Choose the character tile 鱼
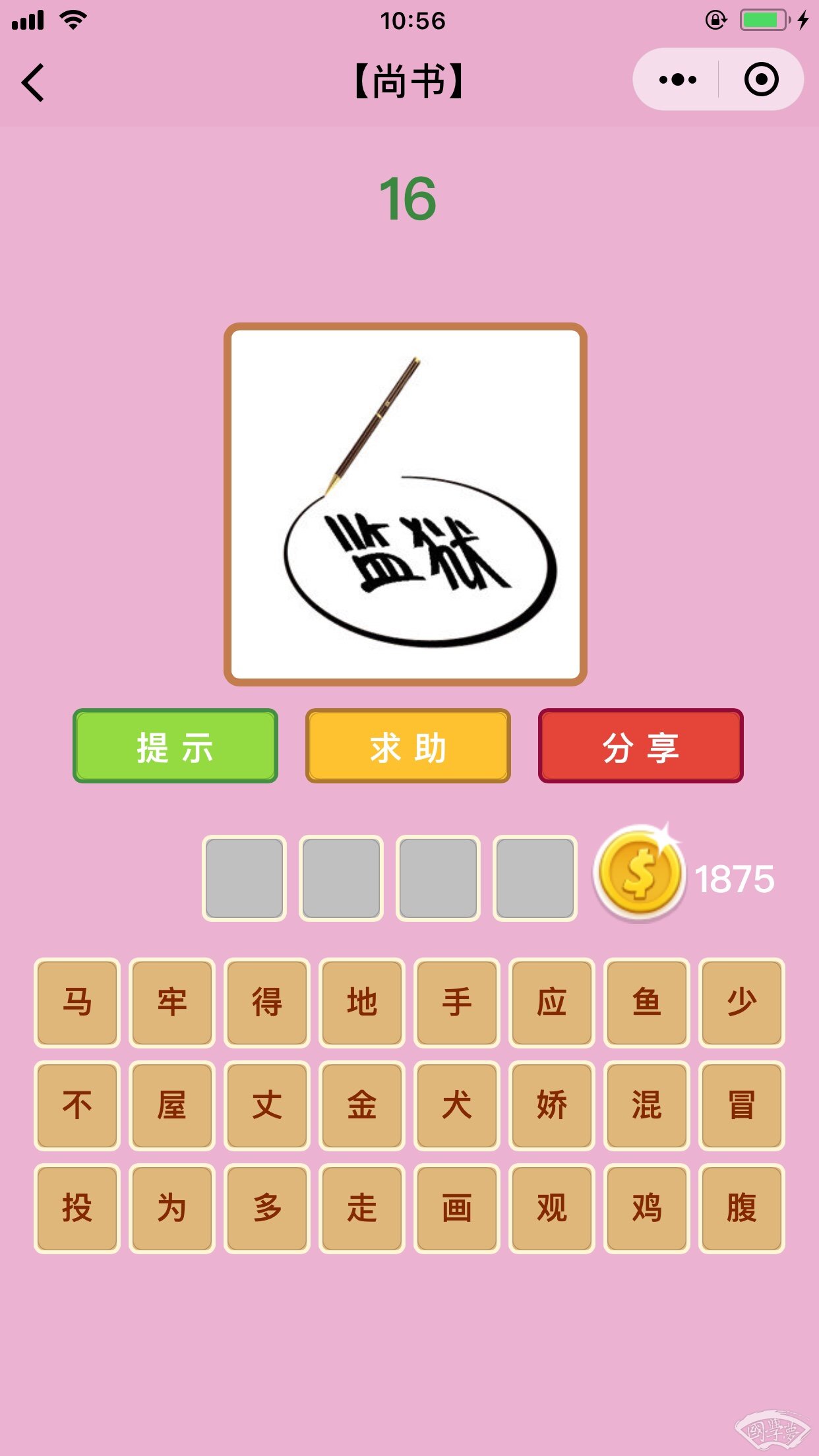The height and width of the screenshot is (1456, 819). (x=646, y=1002)
